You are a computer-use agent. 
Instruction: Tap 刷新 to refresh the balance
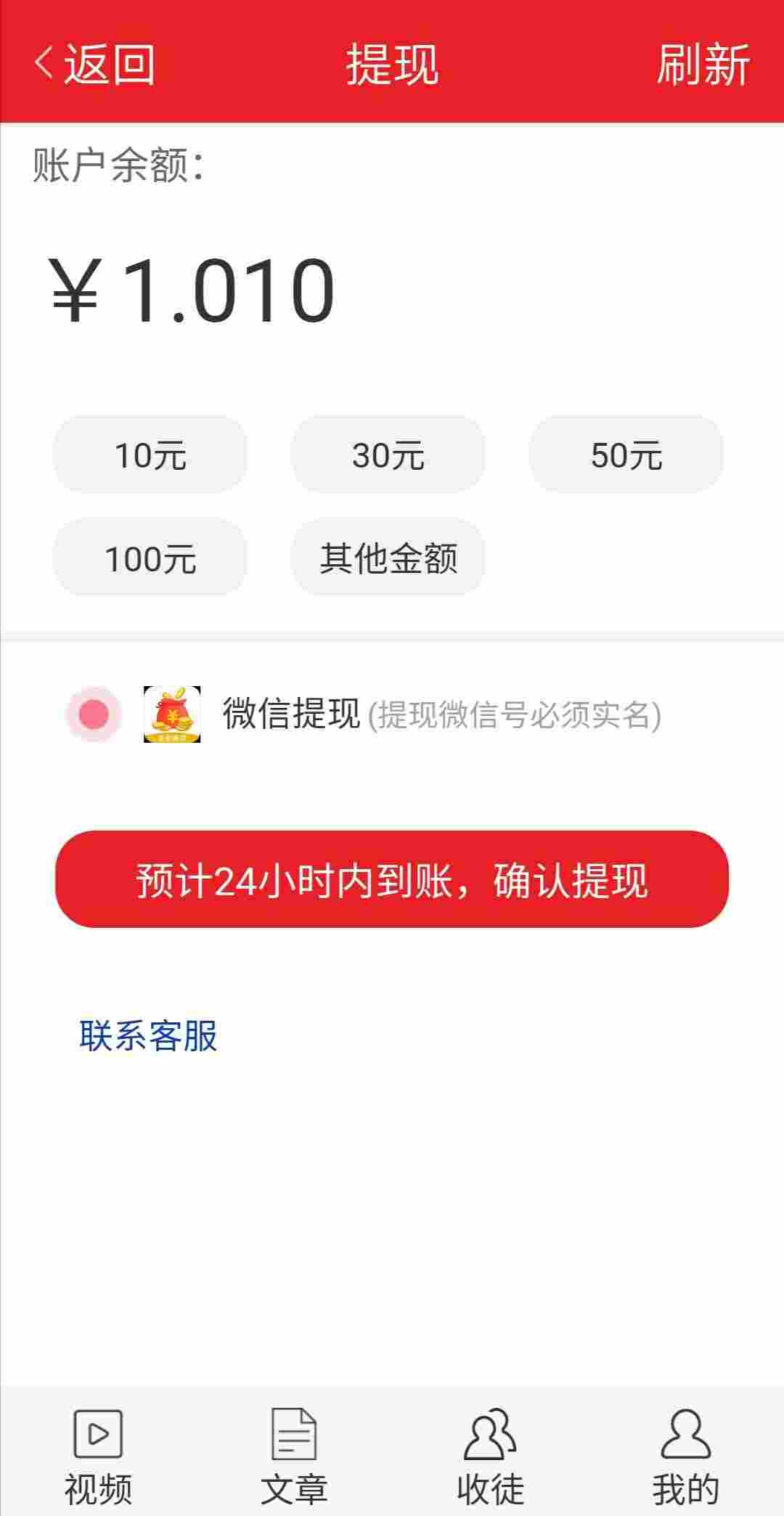(703, 64)
